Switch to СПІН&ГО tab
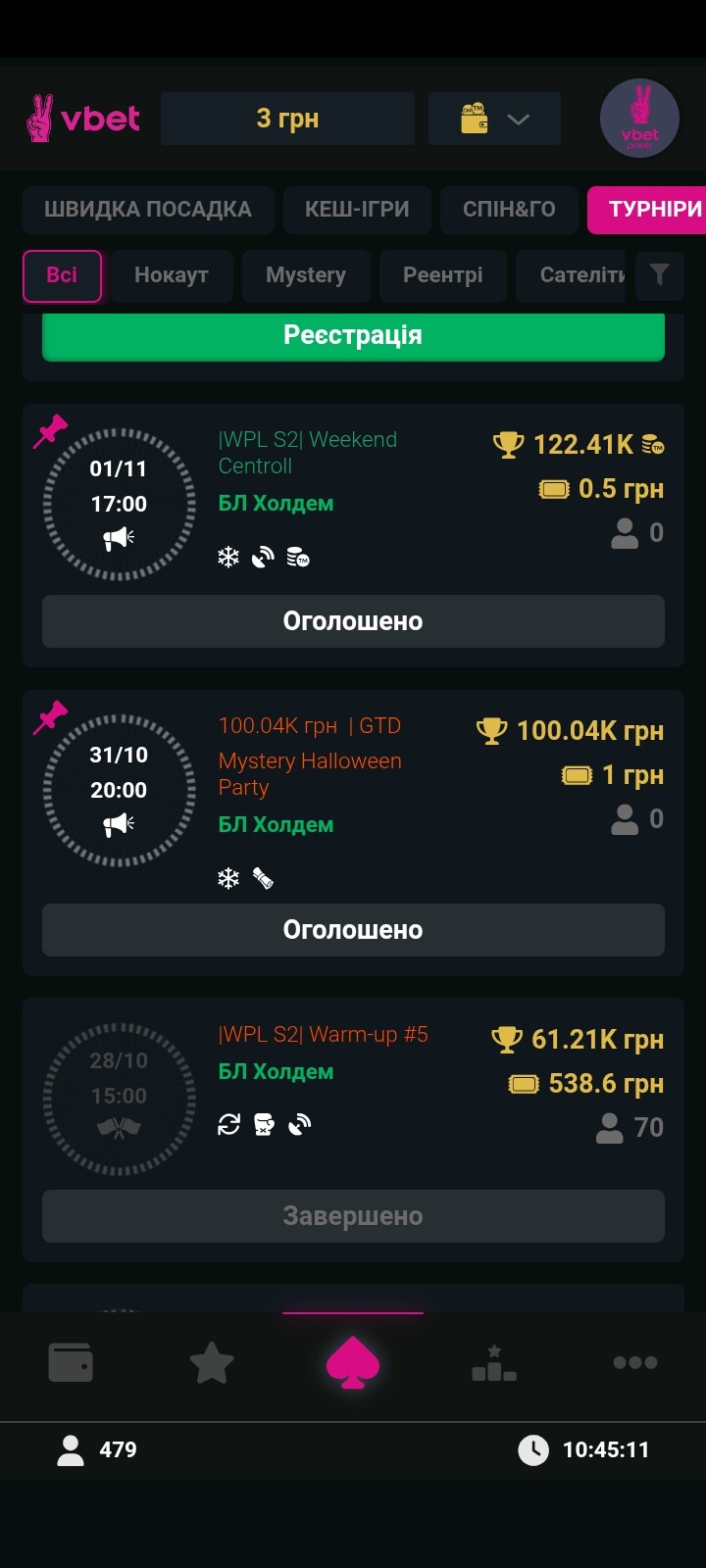This screenshot has width=706, height=1568. coord(509,209)
